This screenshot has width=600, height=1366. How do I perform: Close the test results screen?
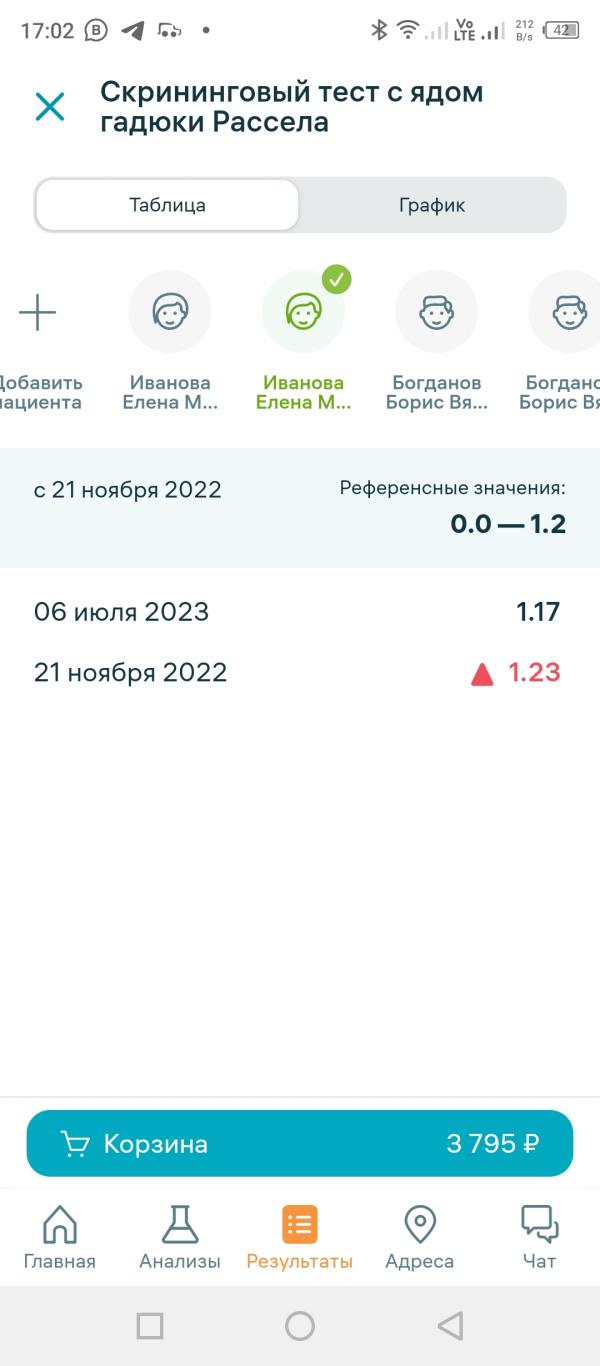pyautogui.click(x=49, y=107)
